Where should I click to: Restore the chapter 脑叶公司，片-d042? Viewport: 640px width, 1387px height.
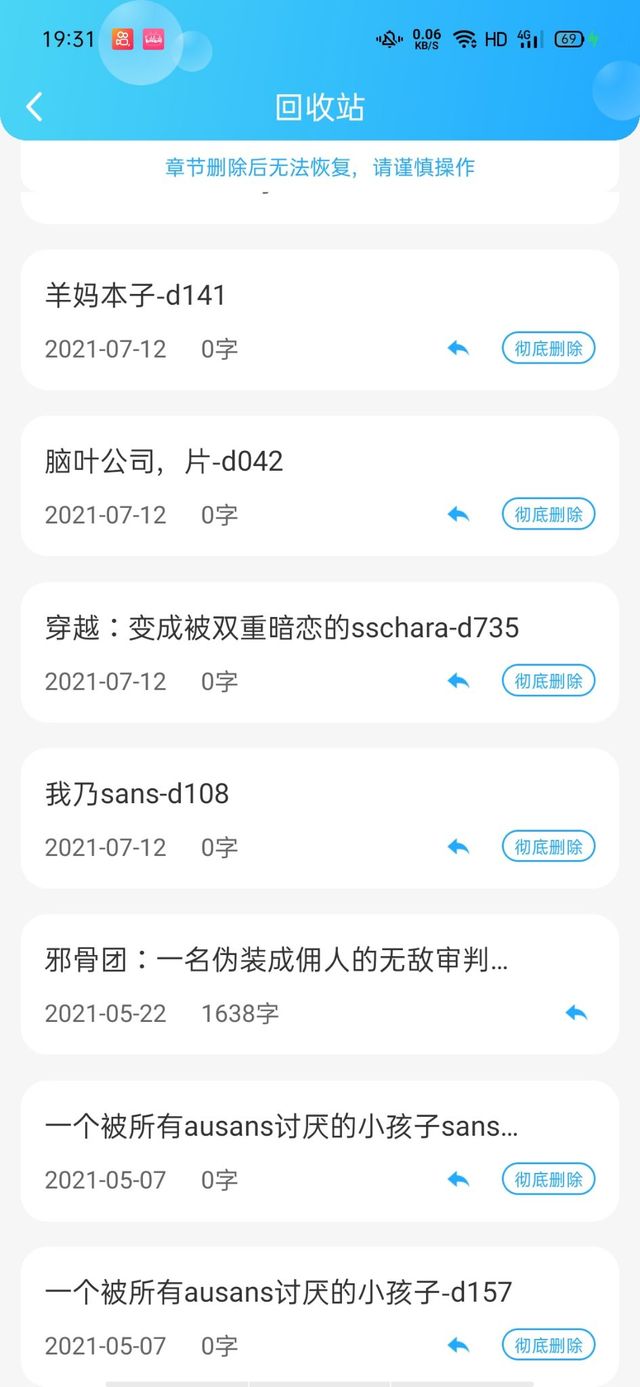pyautogui.click(x=459, y=515)
